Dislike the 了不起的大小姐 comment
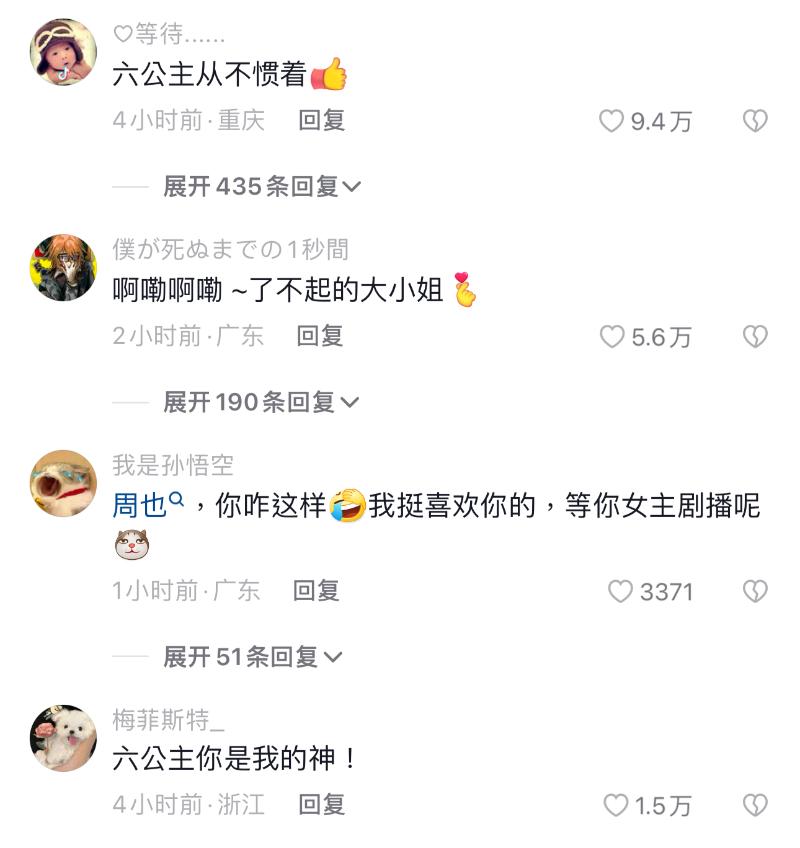Screen dimensions: 800x848 point(755,337)
